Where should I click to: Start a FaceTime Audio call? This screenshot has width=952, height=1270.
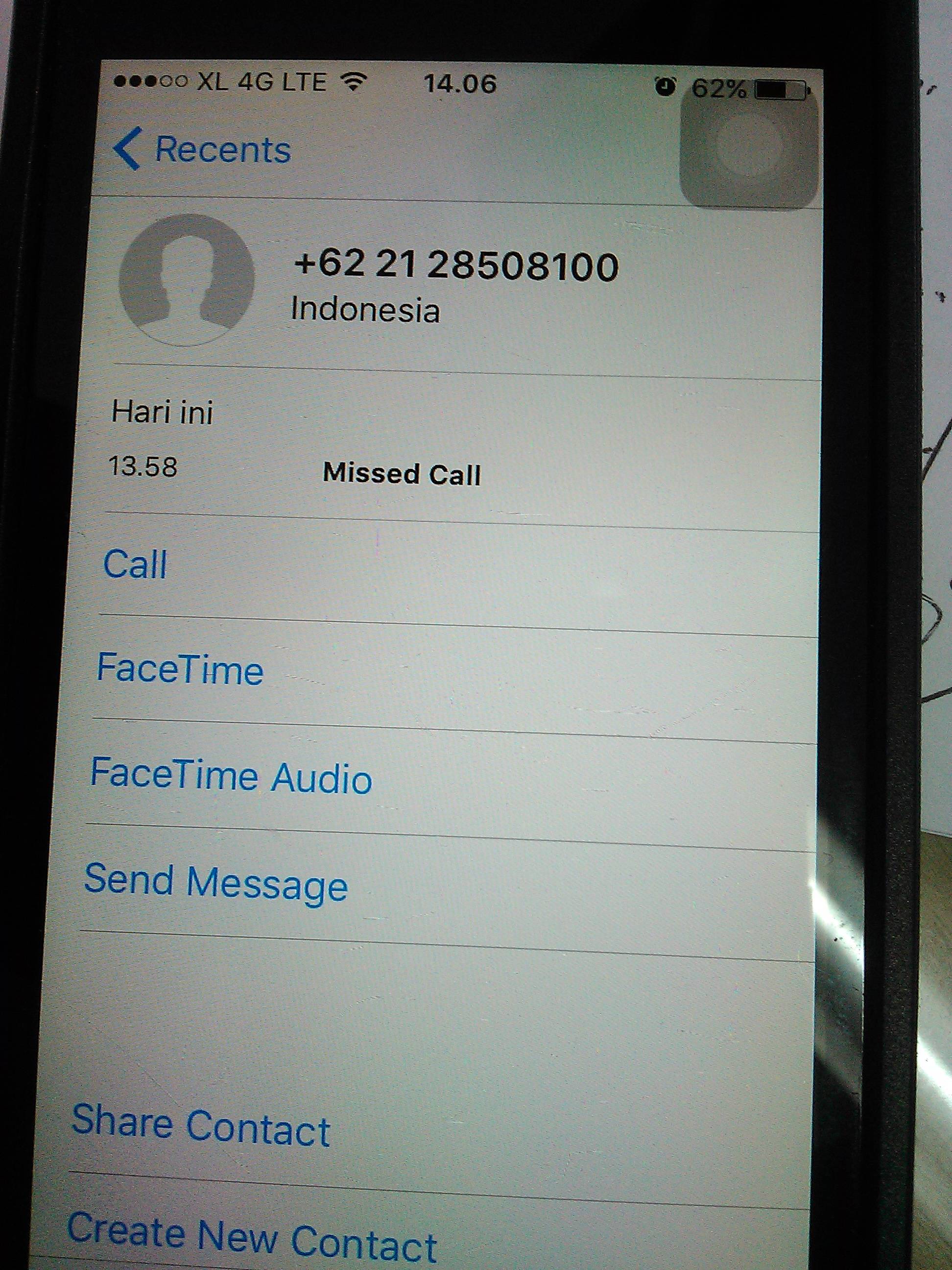coord(231,776)
